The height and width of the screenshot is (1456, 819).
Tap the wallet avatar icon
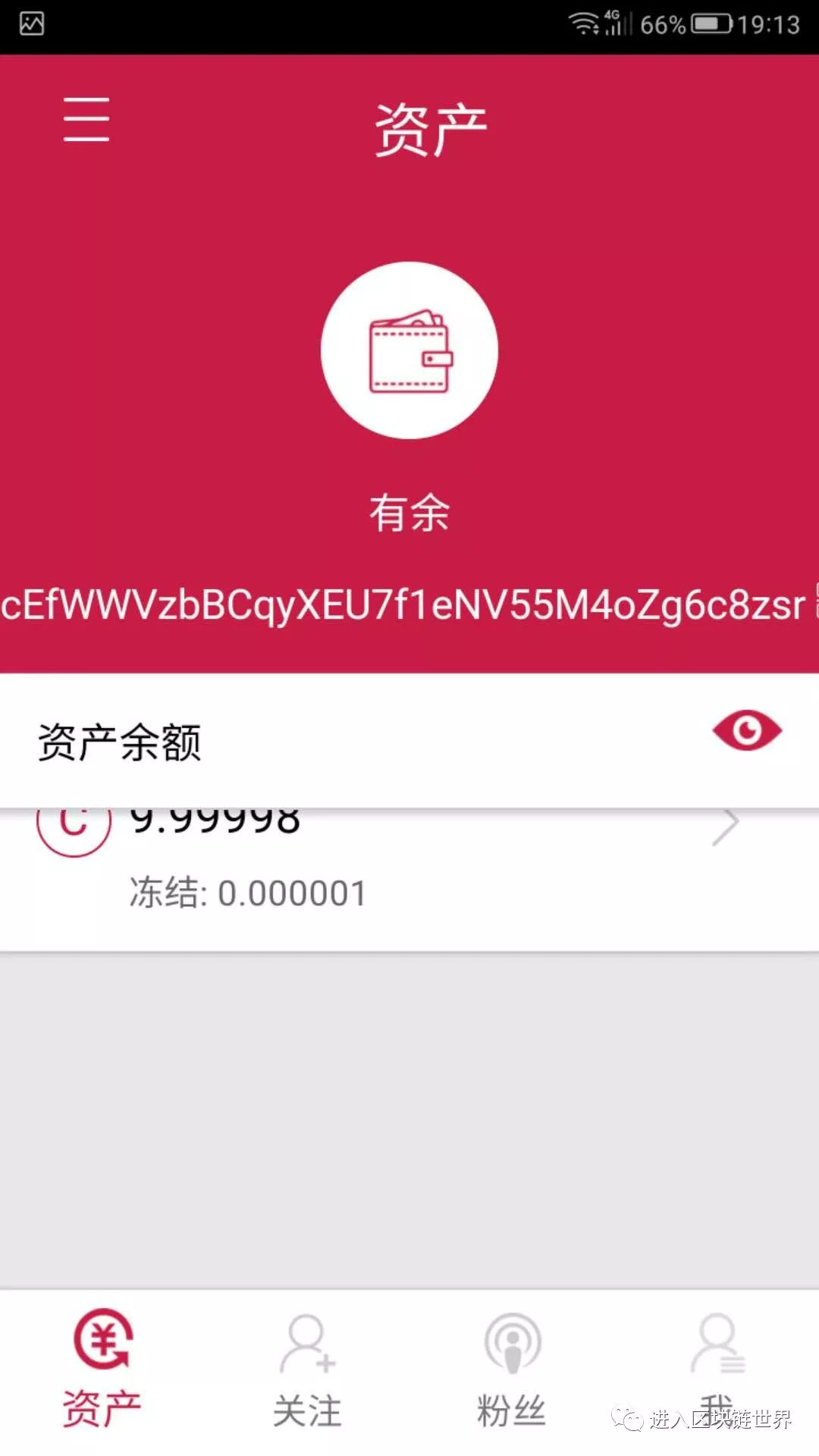[x=409, y=350]
